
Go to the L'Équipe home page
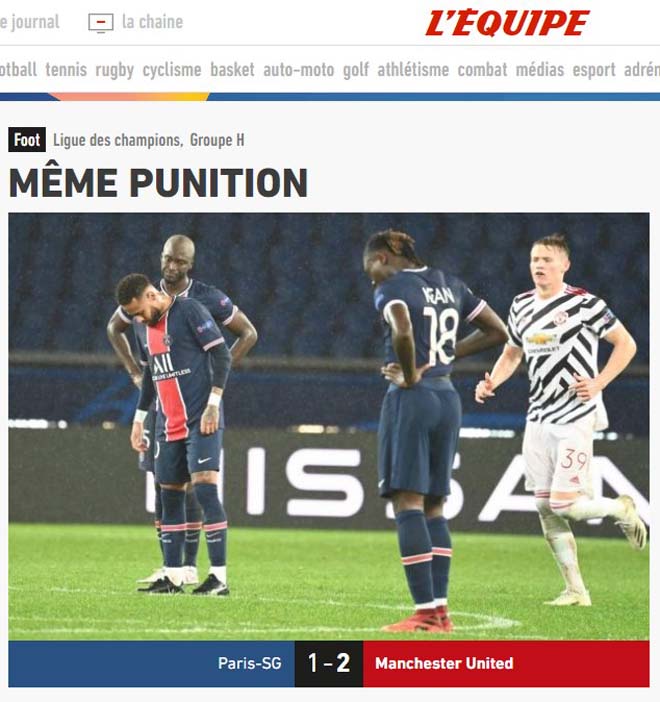507,22
